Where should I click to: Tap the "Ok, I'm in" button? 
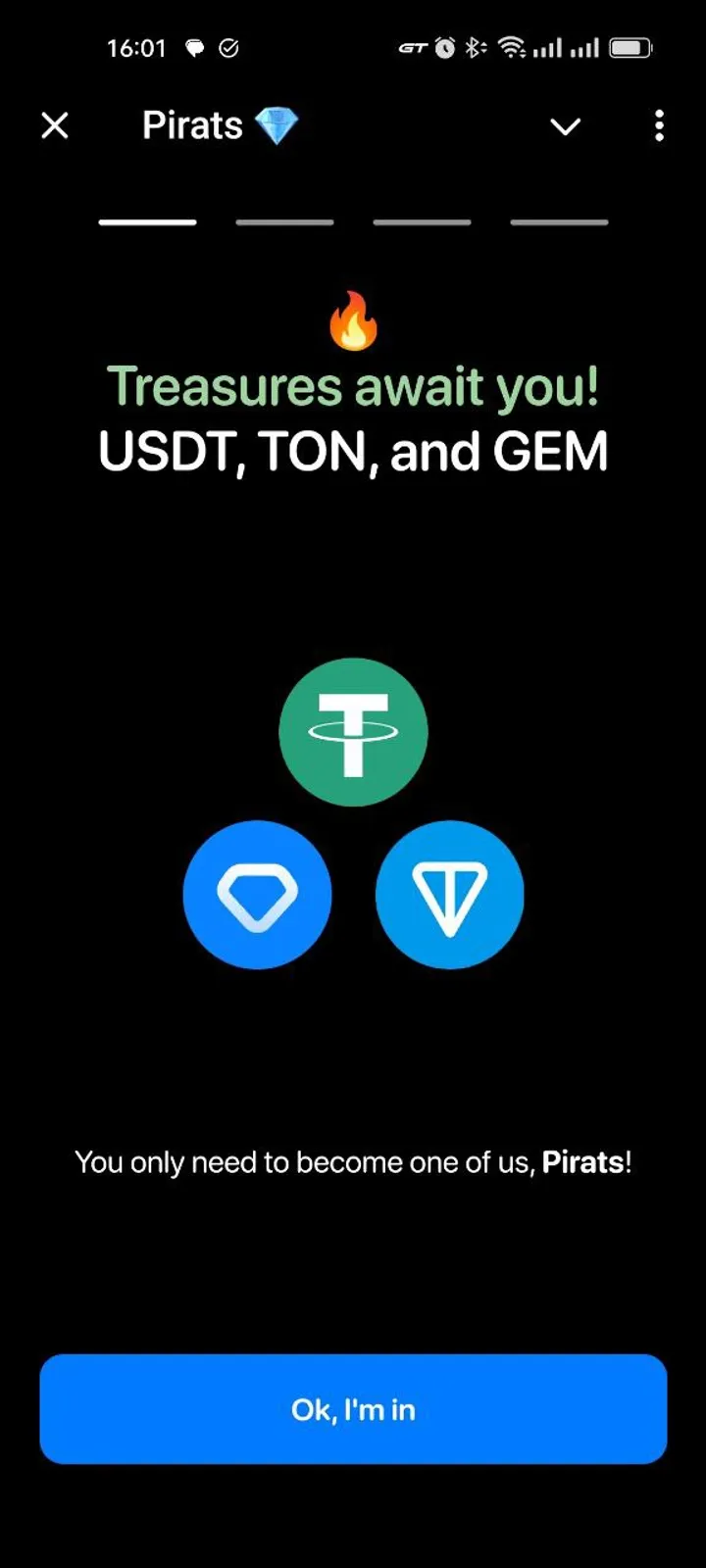353,1408
